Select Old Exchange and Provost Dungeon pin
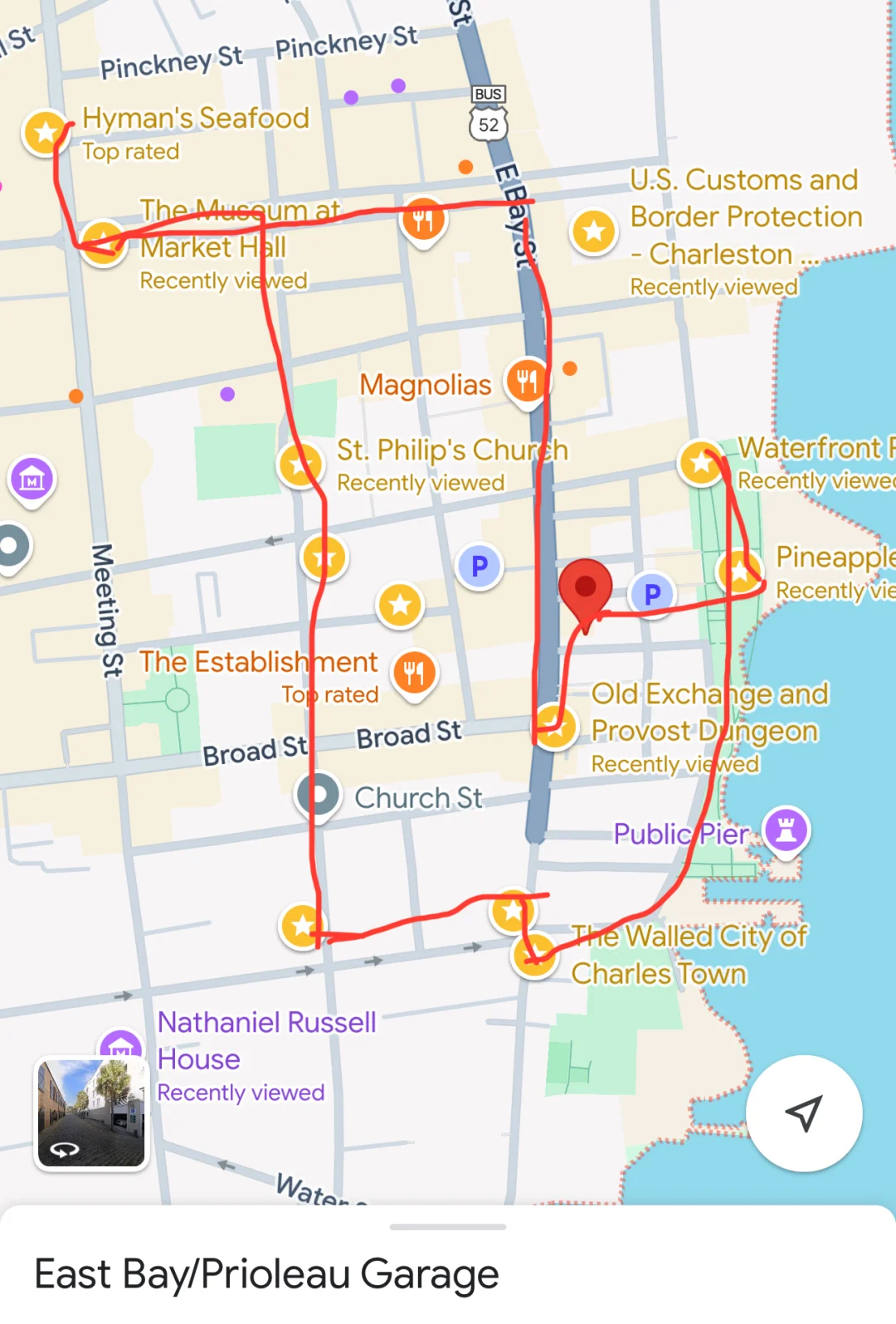The height and width of the screenshot is (1324, 896). (554, 727)
